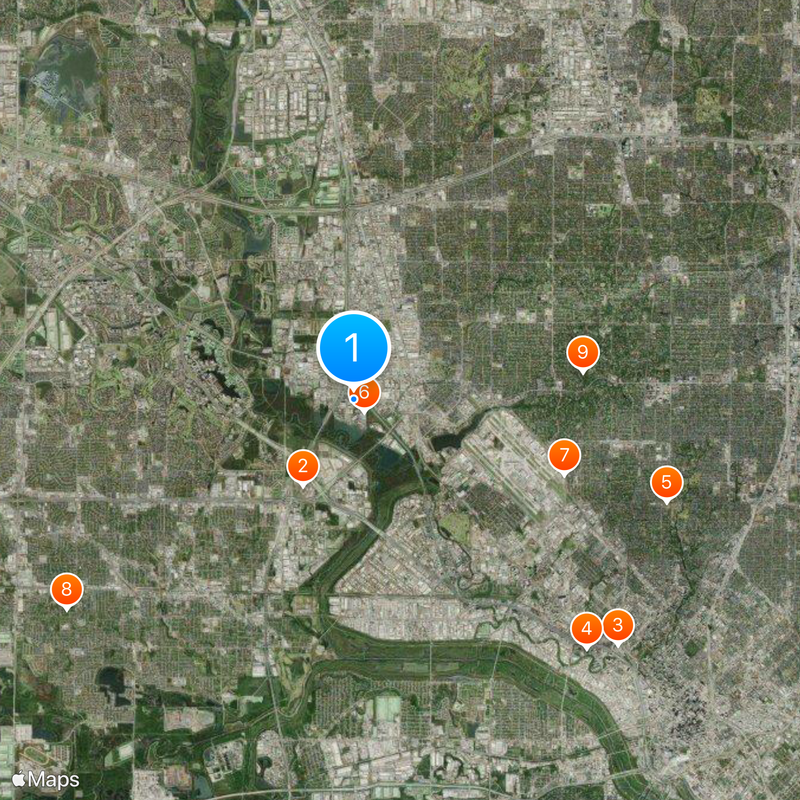The width and height of the screenshot is (800, 800).
Task: Choose map pin number 5
Action: (666, 483)
